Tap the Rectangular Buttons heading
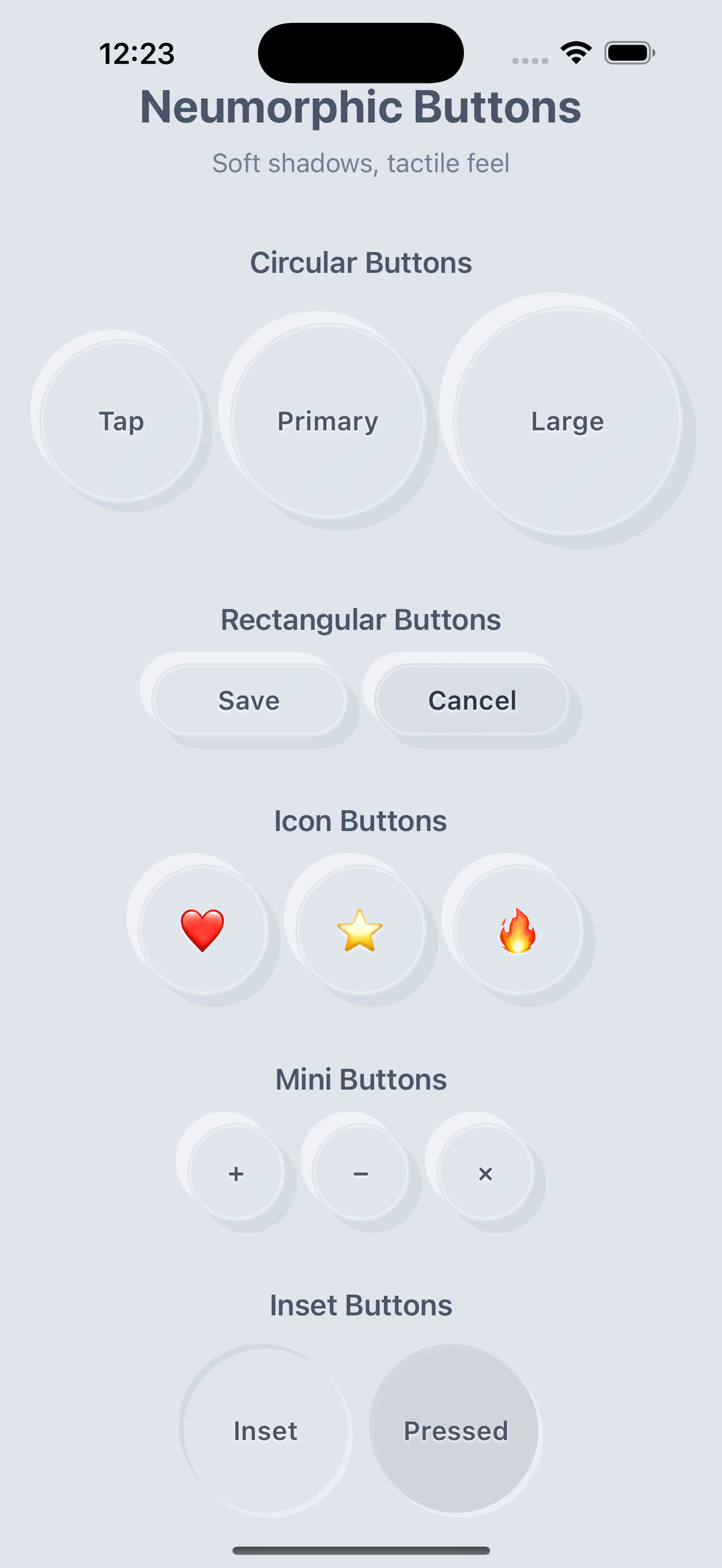The width and height of the screenshot is (722, 1568). (361, 620)
